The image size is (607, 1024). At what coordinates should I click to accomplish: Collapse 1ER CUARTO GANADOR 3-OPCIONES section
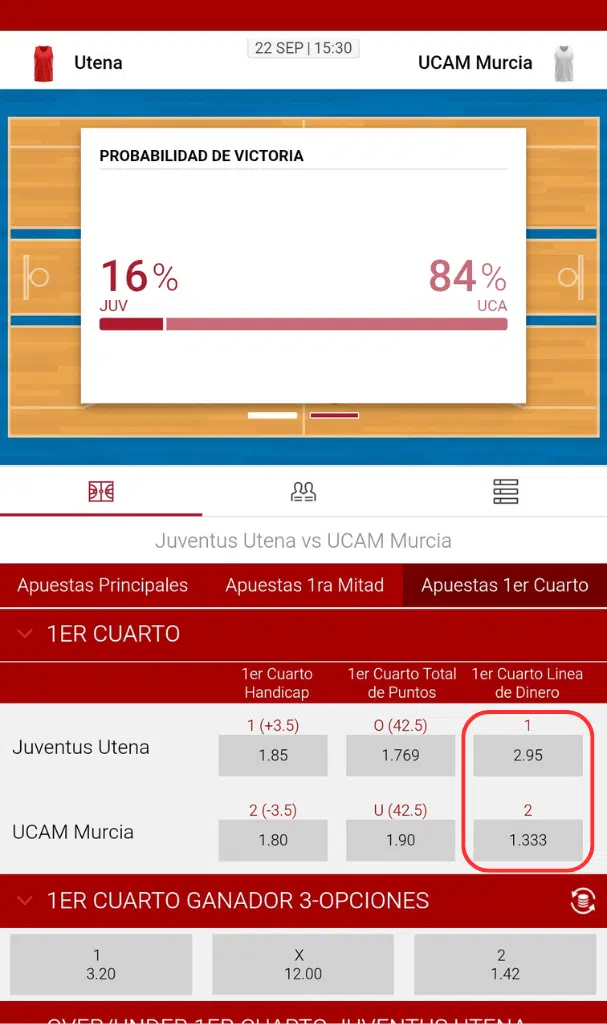(25, 901)
